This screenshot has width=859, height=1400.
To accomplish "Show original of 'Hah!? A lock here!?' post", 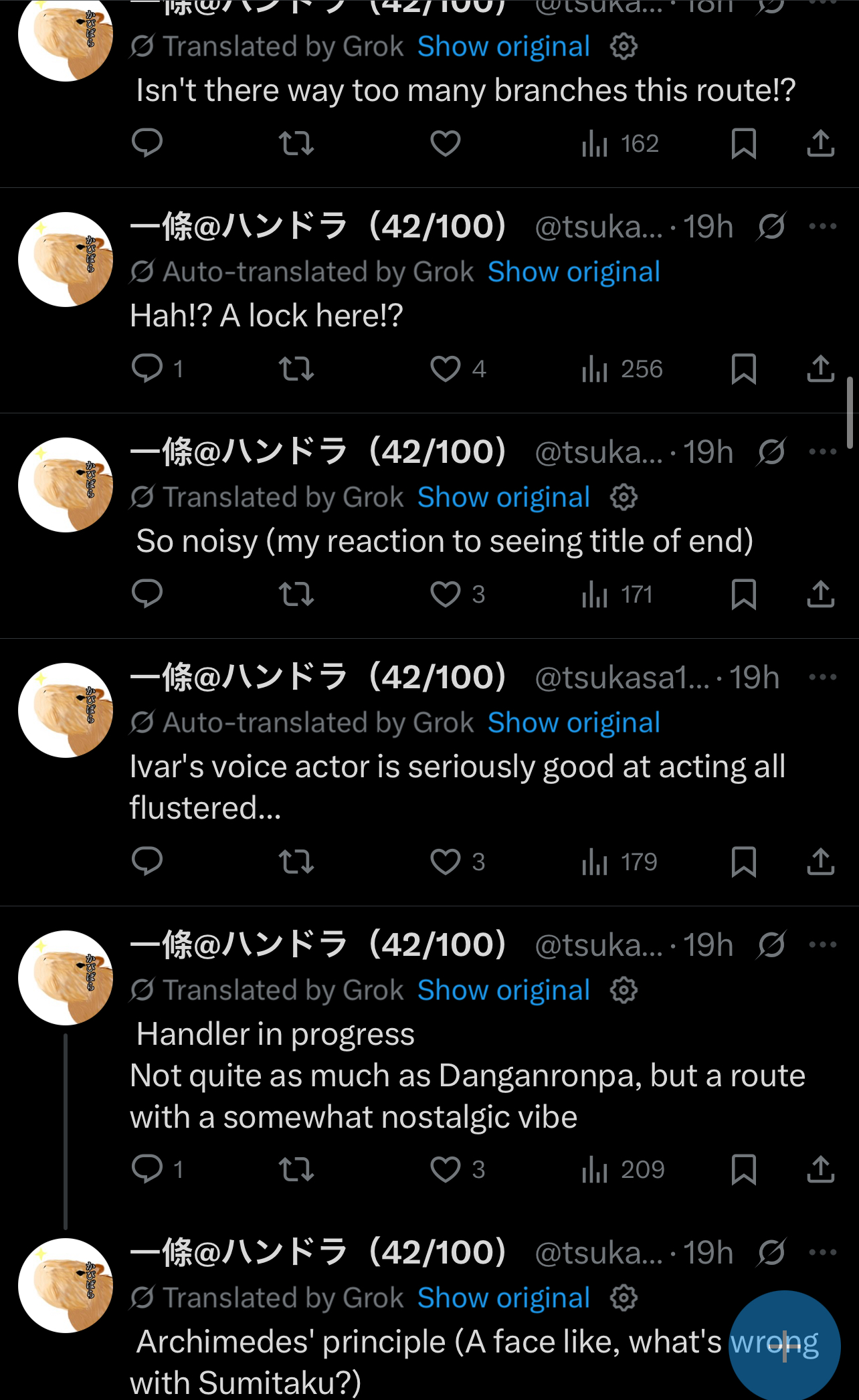I will point(573,272).
